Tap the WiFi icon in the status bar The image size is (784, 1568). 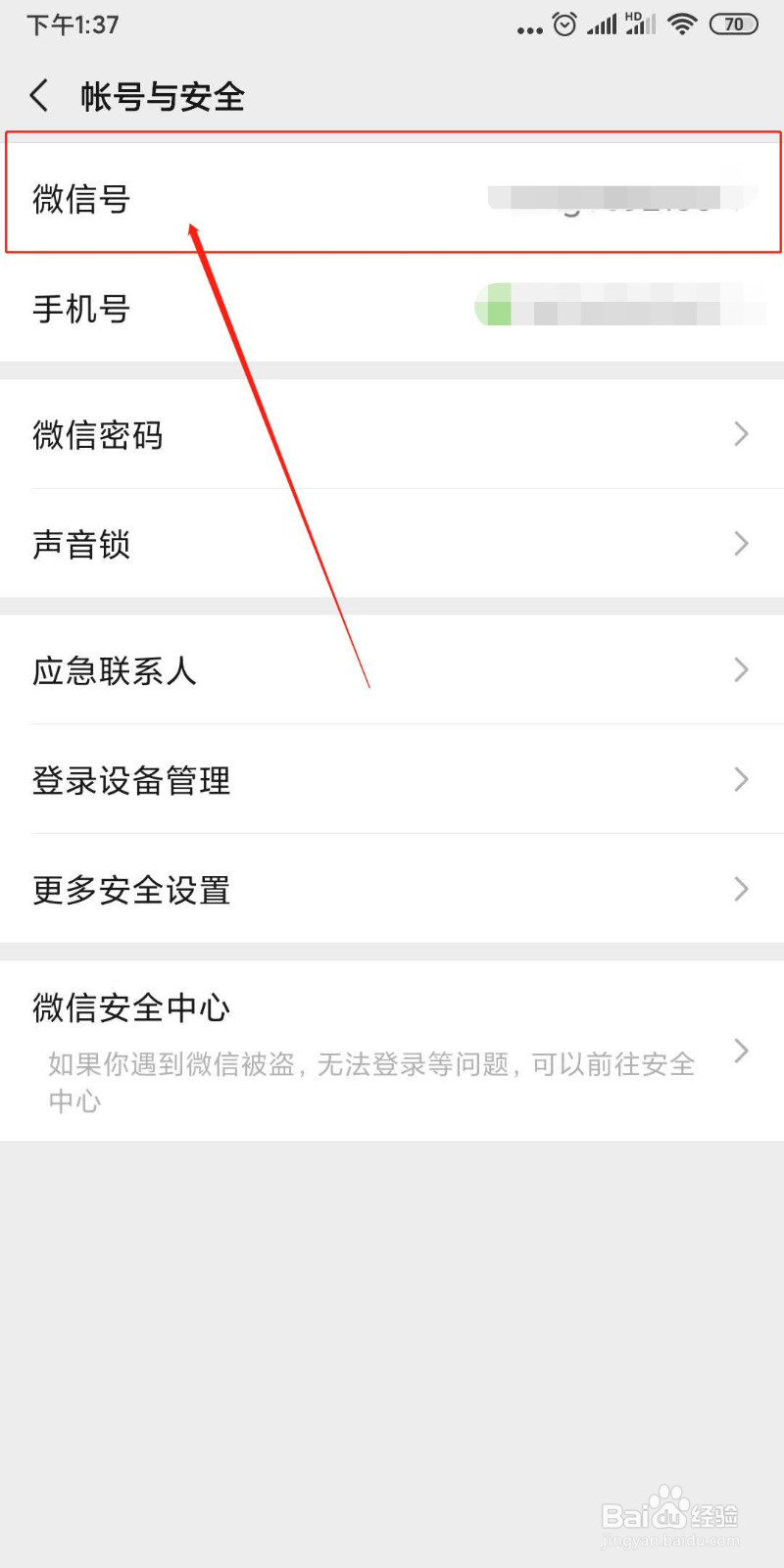click(683, 24)
